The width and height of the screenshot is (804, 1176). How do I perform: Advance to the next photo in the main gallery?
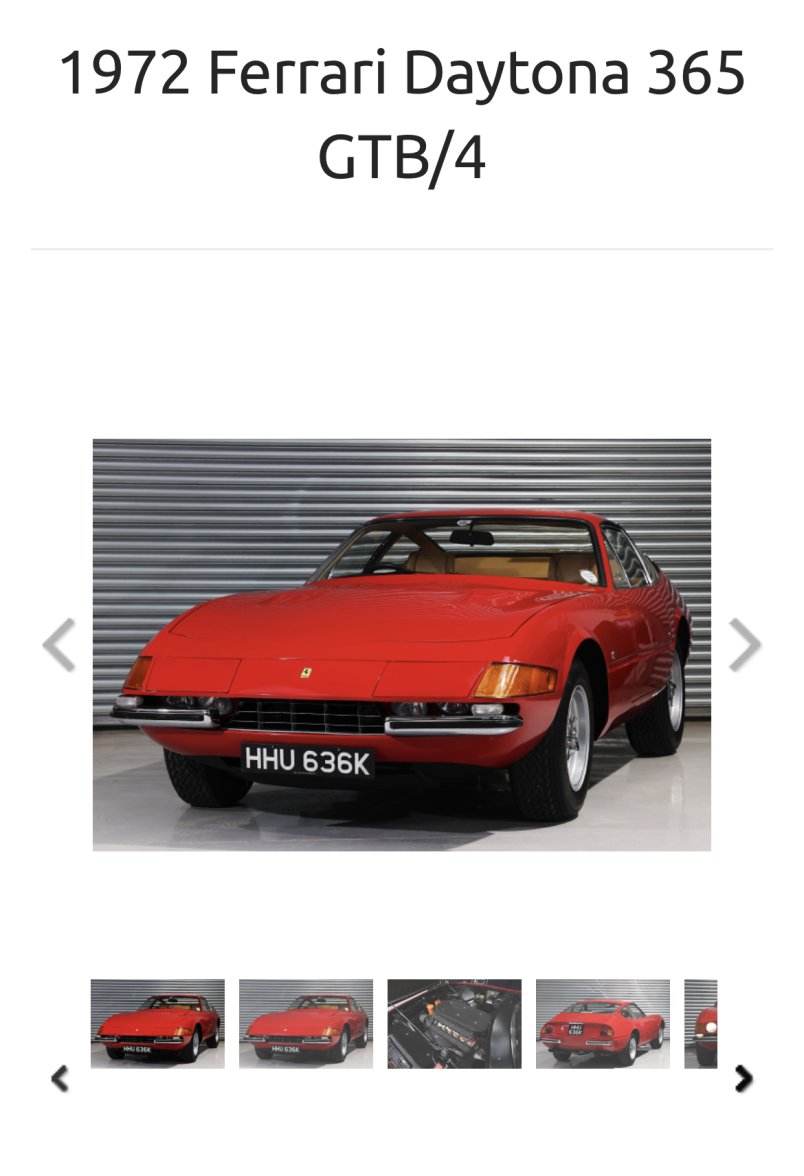click(744, 645)
